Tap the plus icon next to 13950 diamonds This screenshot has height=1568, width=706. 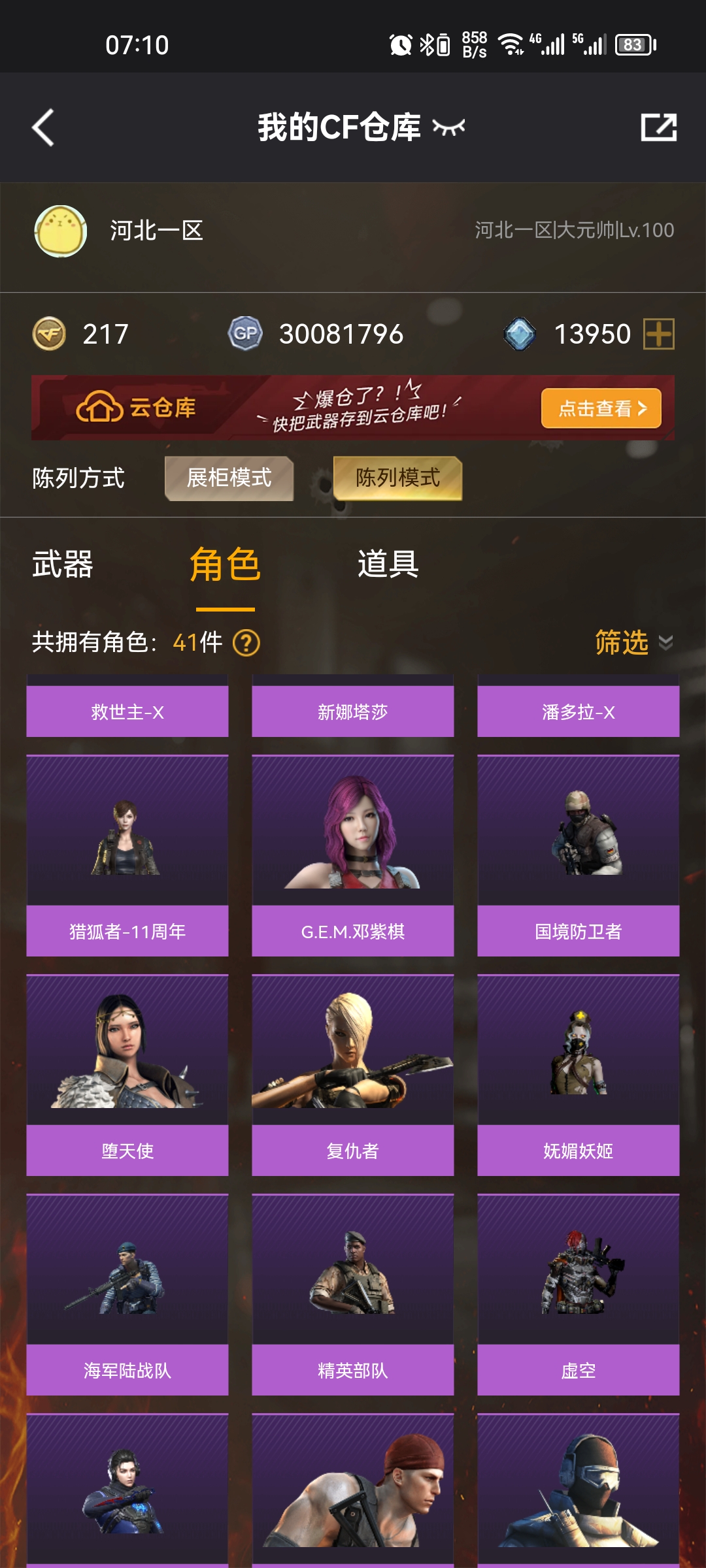(x=658, y=334)
